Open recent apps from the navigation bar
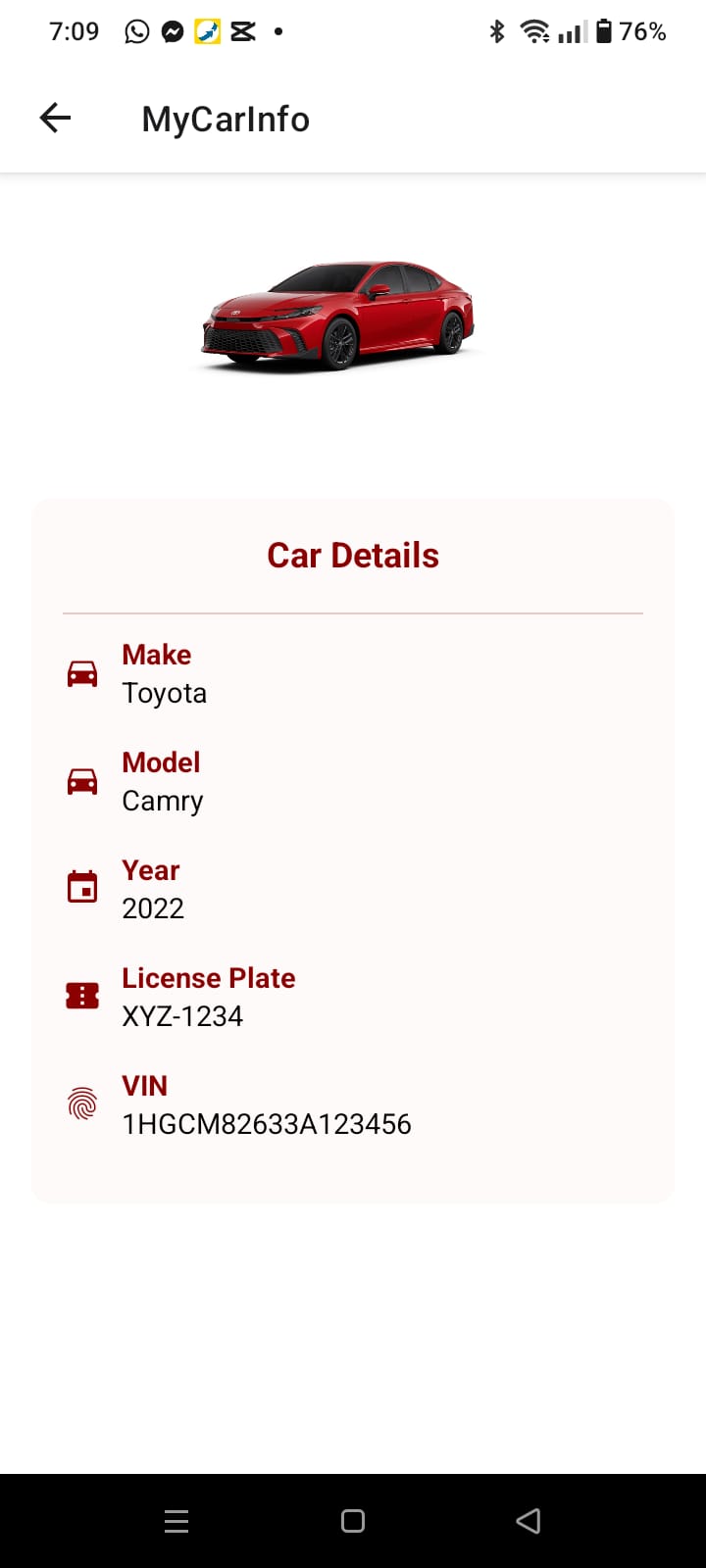 click(x=176, y=1520)
